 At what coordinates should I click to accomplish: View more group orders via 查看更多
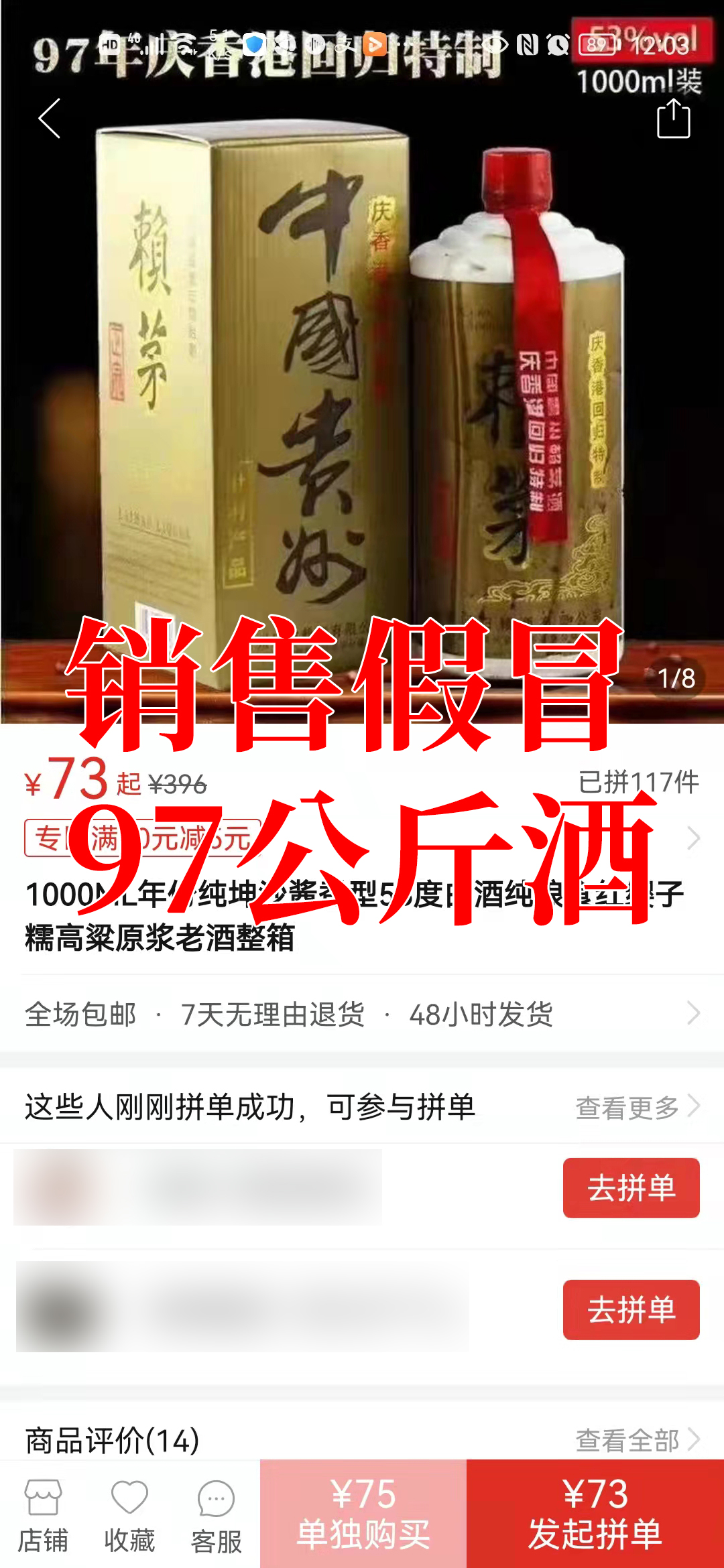(x=637, y=1107)
